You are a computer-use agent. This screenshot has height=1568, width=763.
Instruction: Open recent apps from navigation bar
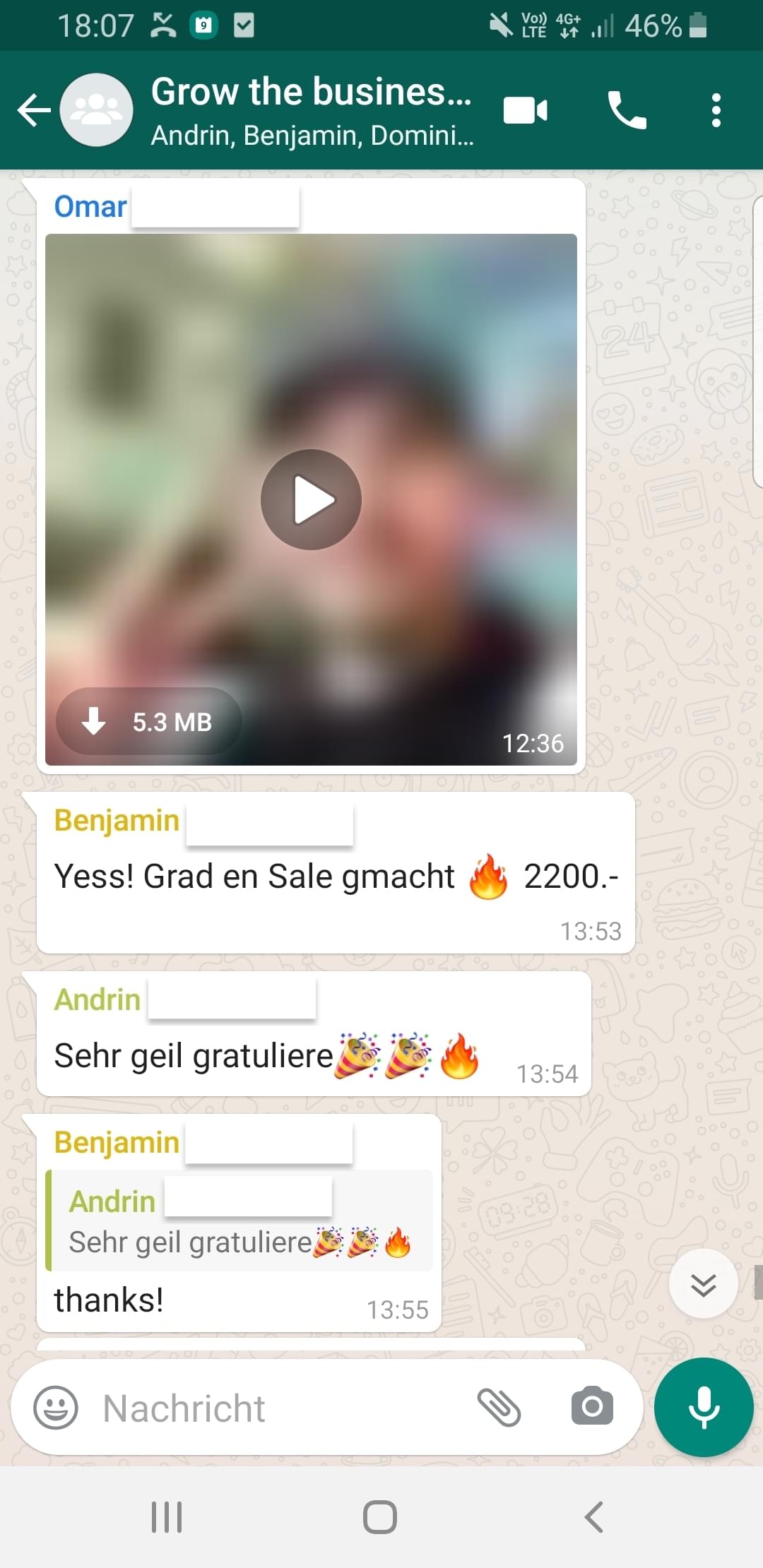pyautogui.click(x=167, y=1516)
